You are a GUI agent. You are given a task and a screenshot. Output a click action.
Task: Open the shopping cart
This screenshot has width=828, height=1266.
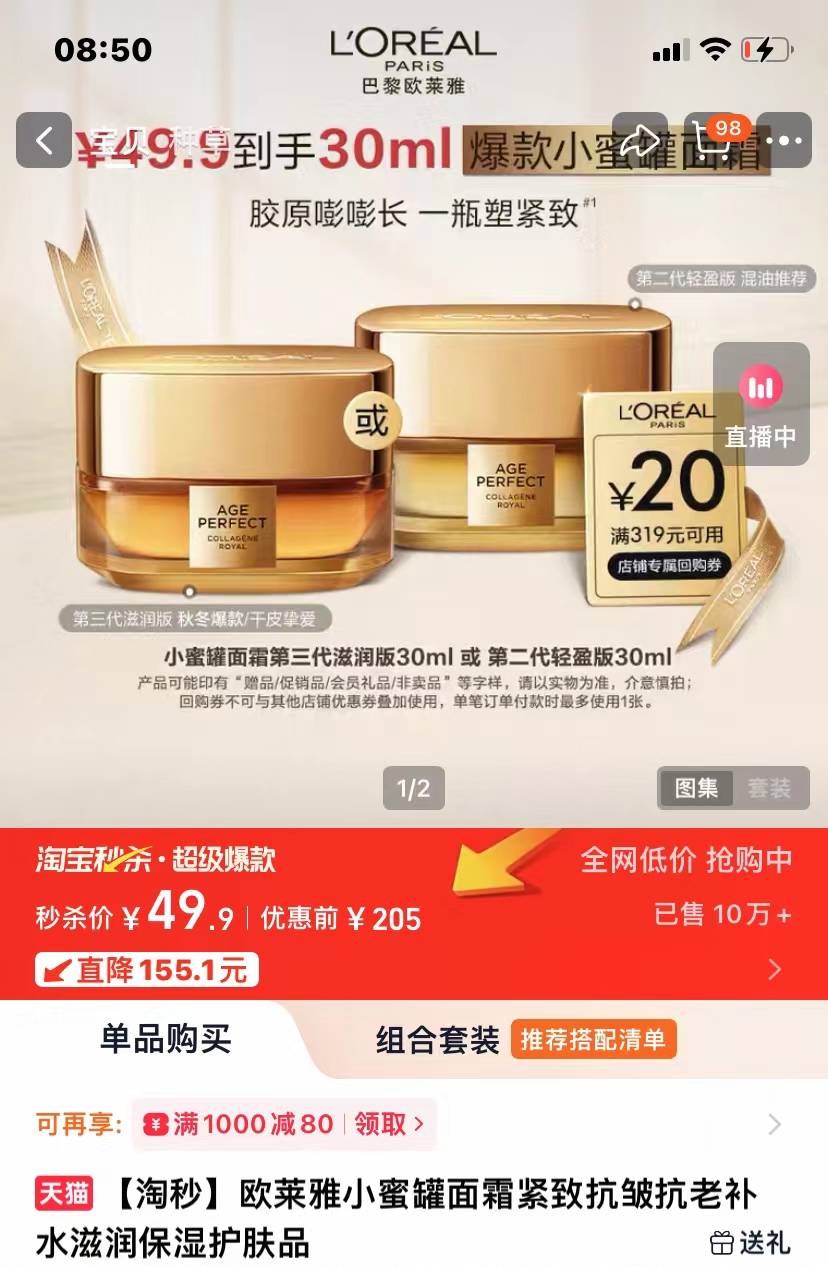[713, 141]
